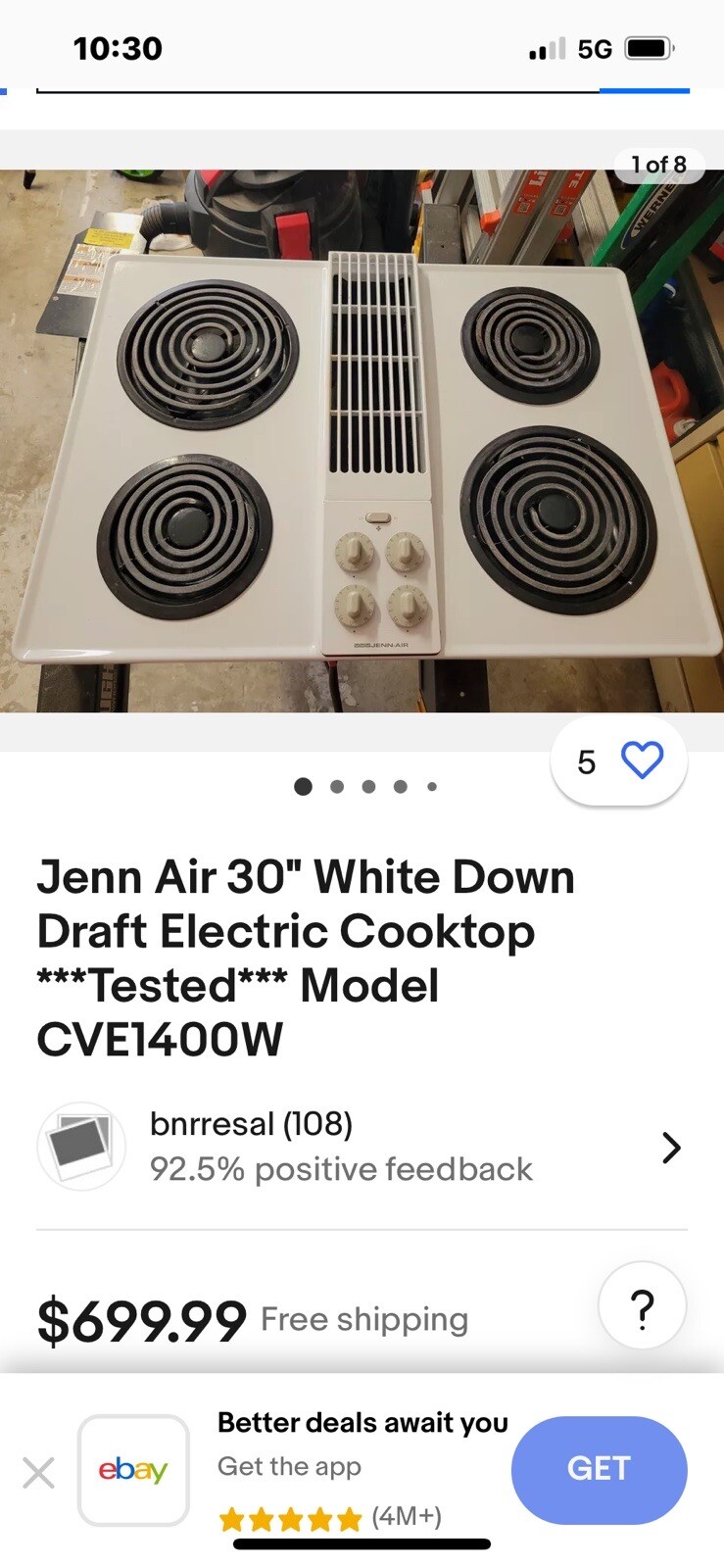The image size is (724, 1568).
Task: Open photo 1 of 8 indicator
Action: (660, 165)
